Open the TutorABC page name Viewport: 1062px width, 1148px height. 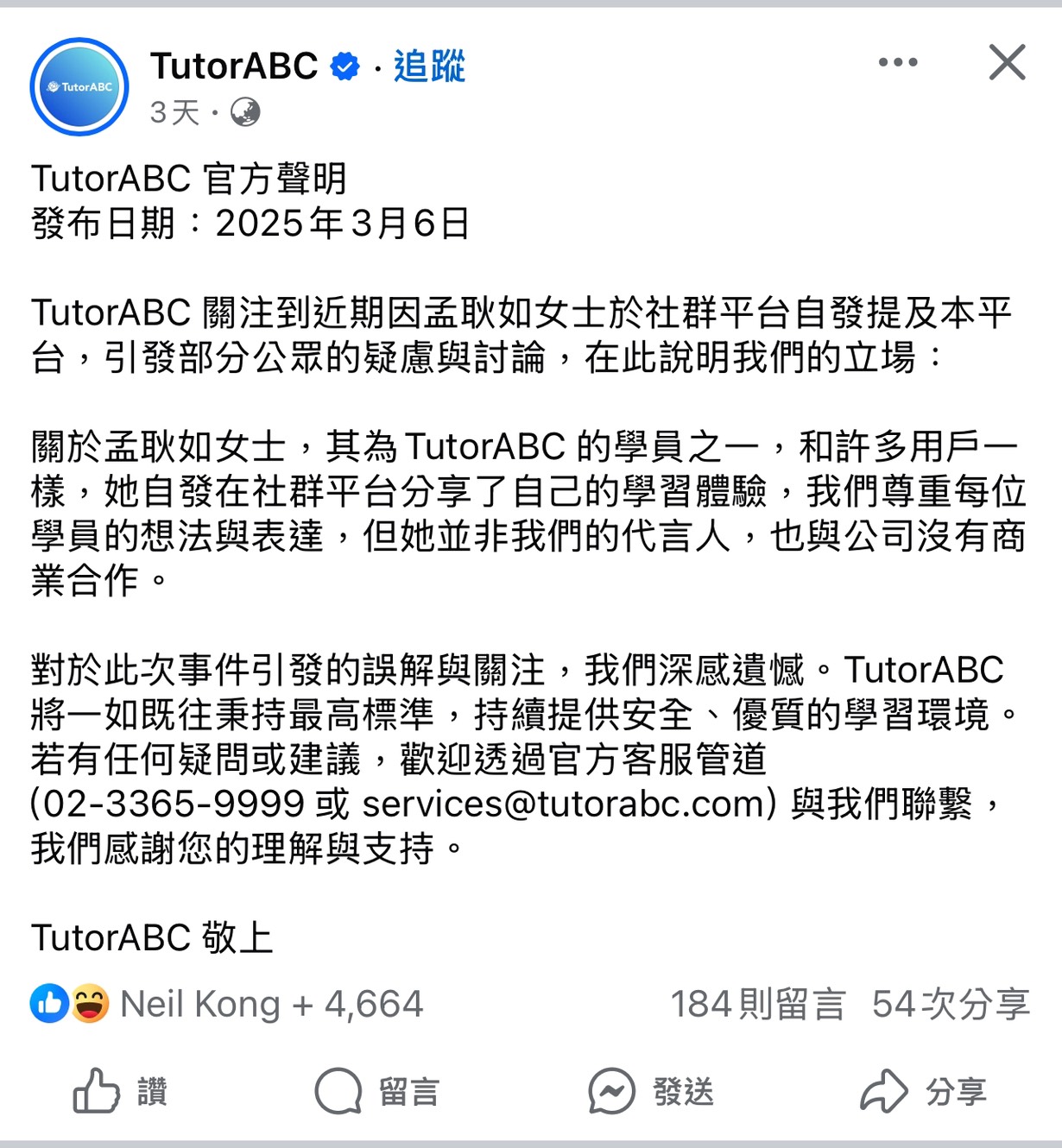[234, 66]
